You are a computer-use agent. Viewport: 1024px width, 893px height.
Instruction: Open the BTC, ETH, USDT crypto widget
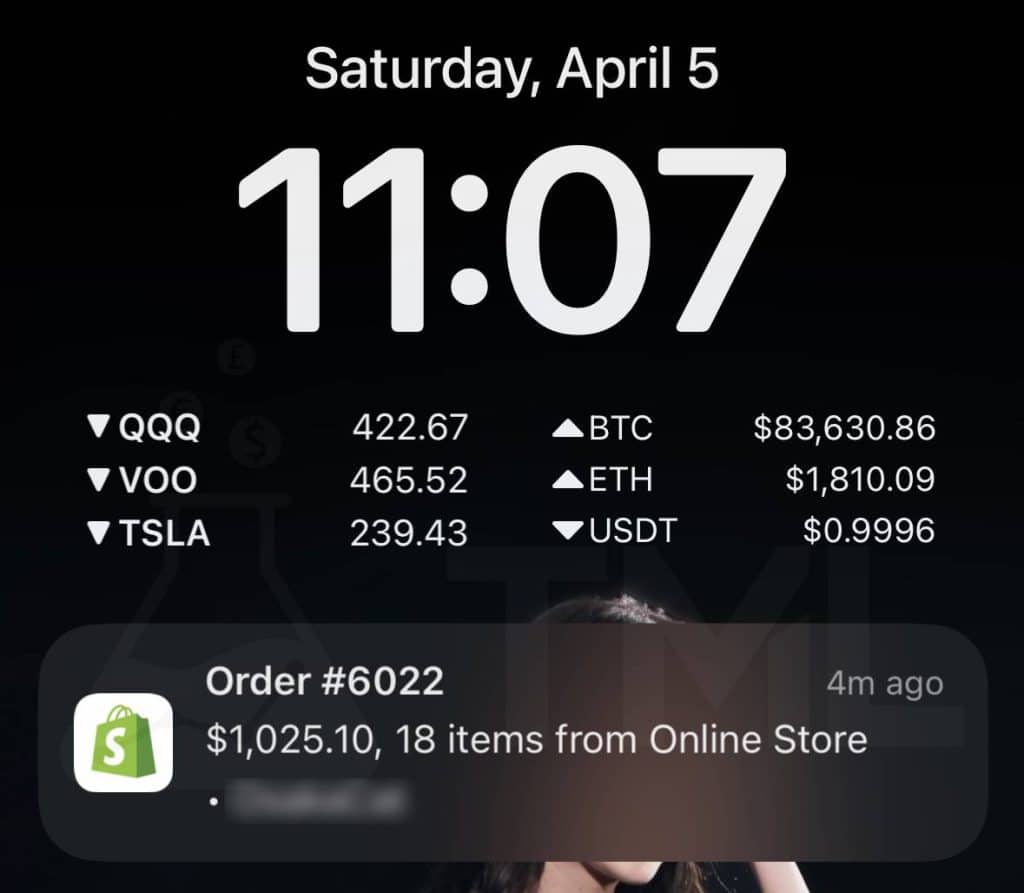[743, 480]
